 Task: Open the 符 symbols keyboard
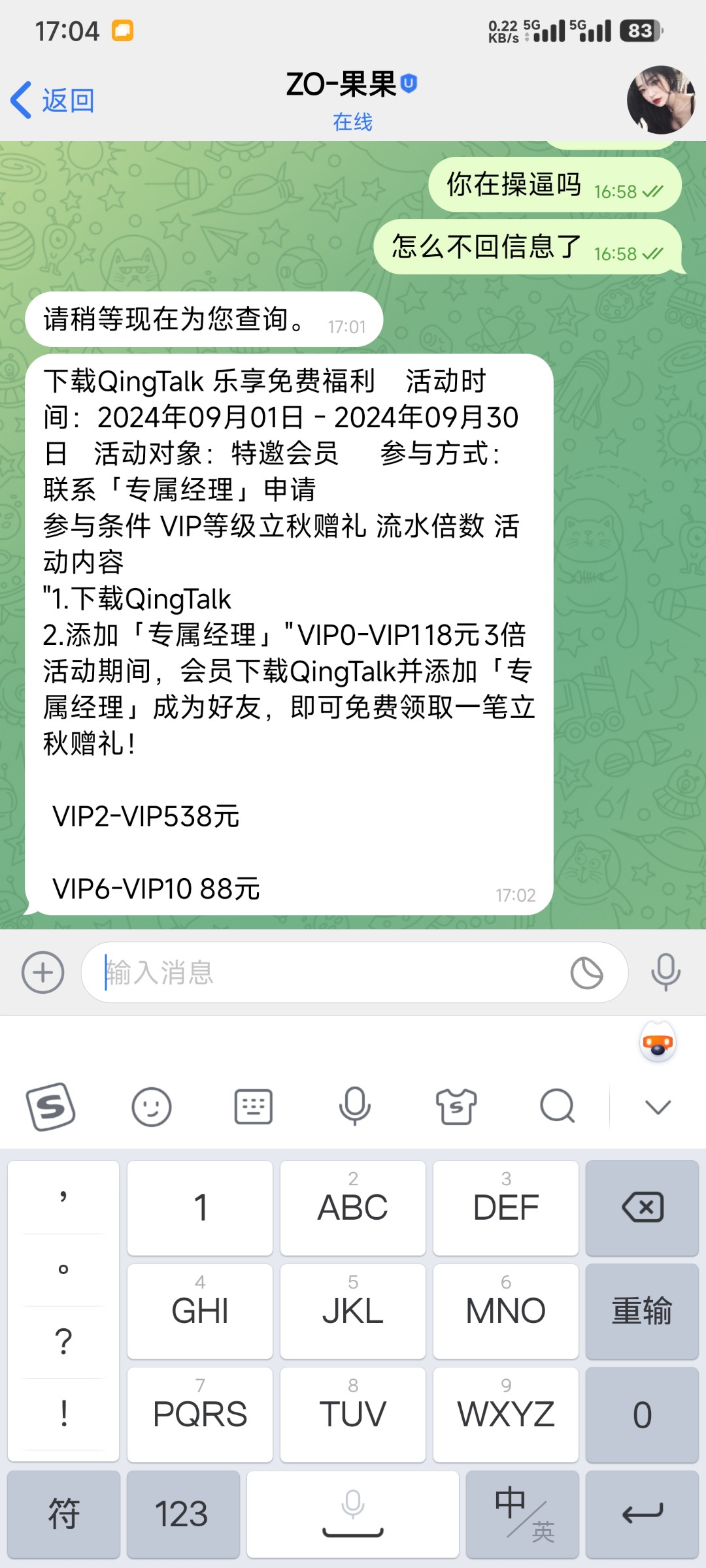click(x=63, y=1514)
